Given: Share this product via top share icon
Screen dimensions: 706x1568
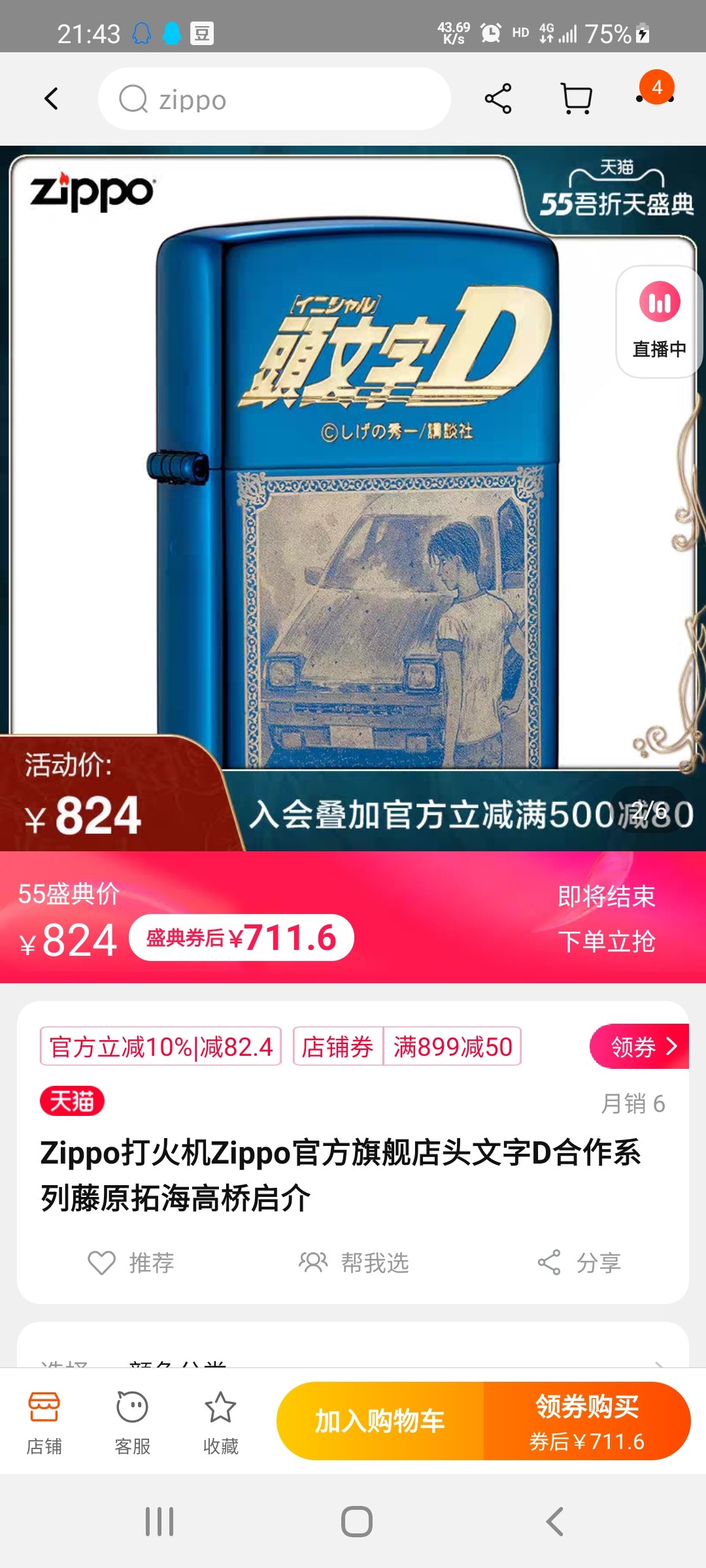Looking at the screenshot, I should 498,99.
